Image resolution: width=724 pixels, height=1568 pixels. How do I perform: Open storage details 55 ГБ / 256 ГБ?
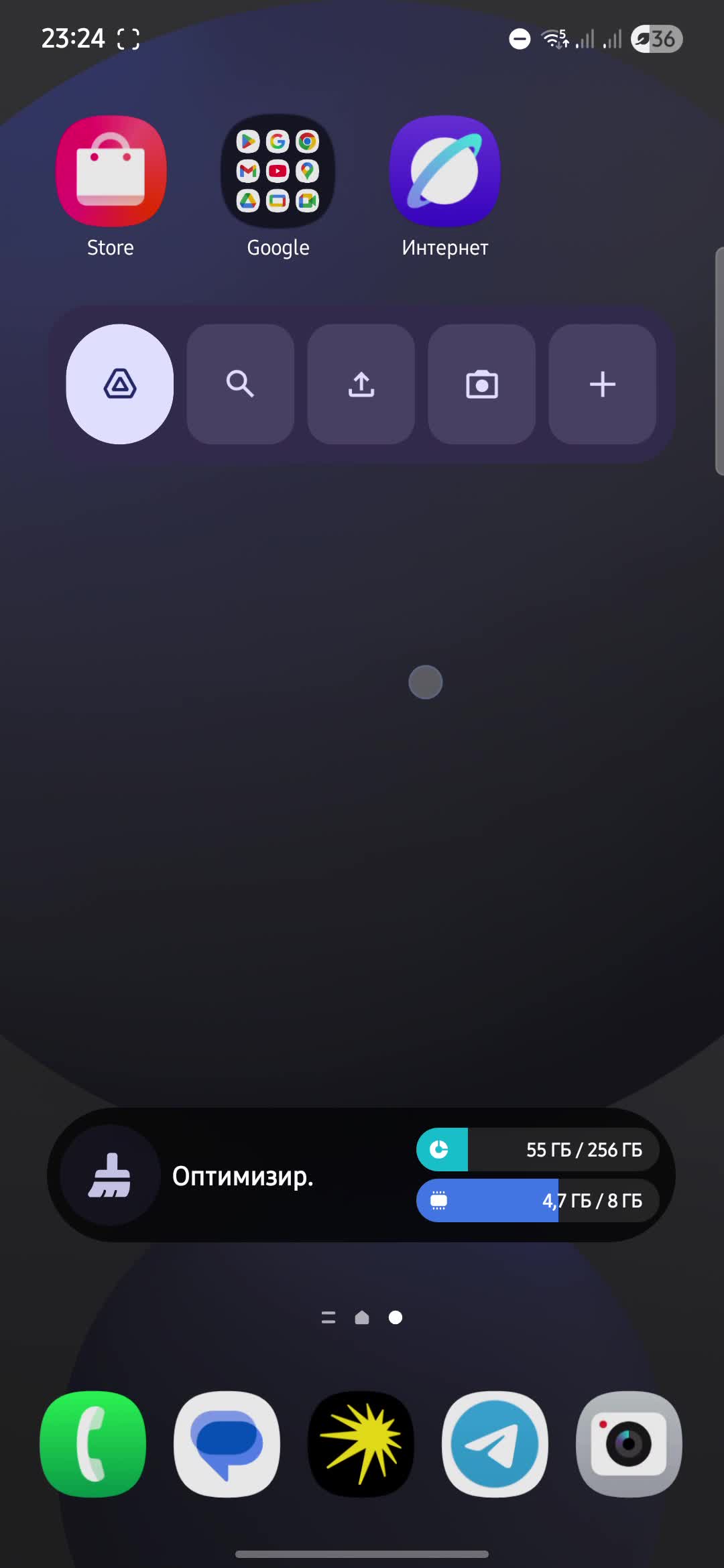click(x=538, y=1150)
